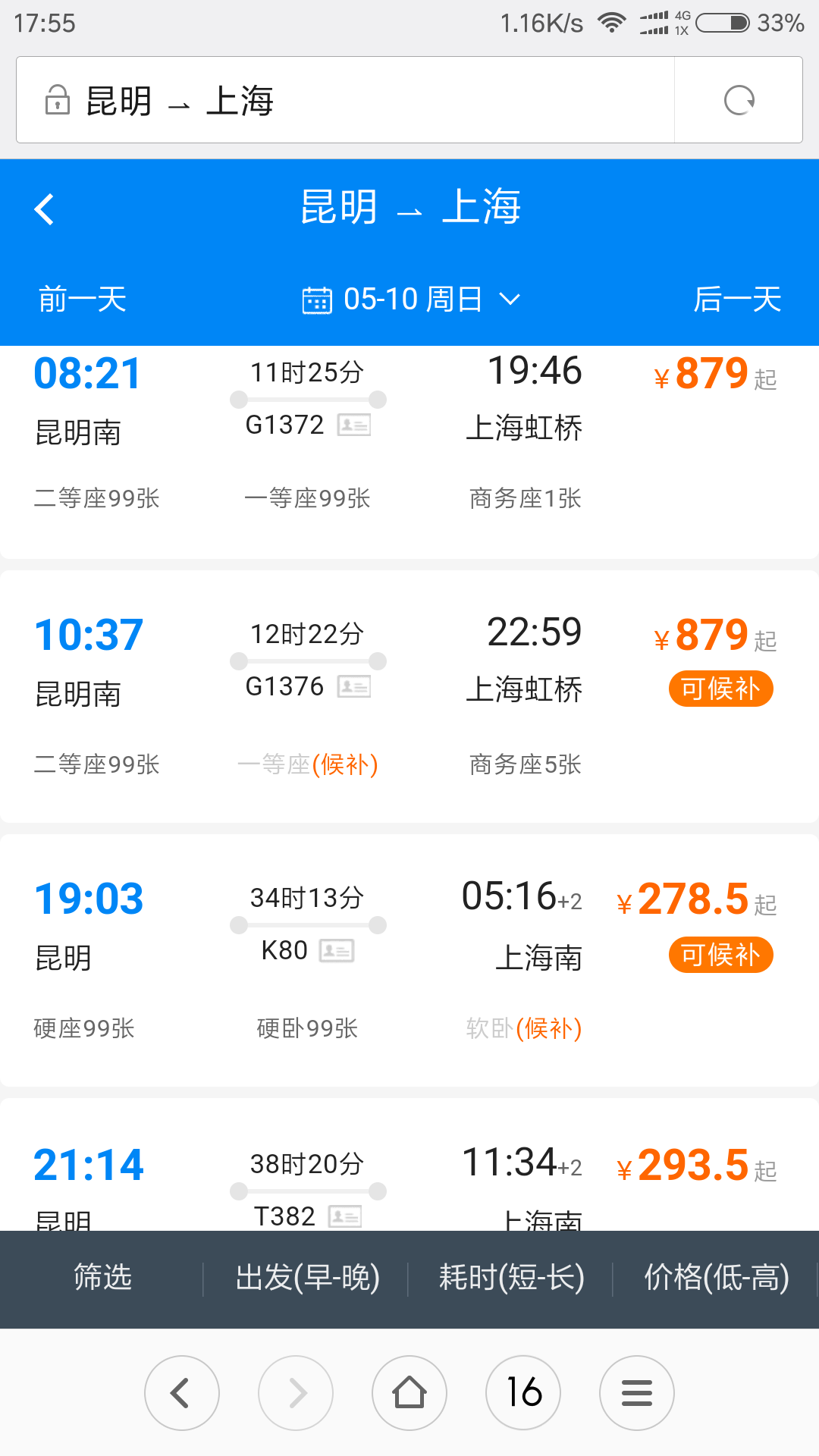
Task: Sort by 耗时(短-长) duration
Action: coord(512,1278)
